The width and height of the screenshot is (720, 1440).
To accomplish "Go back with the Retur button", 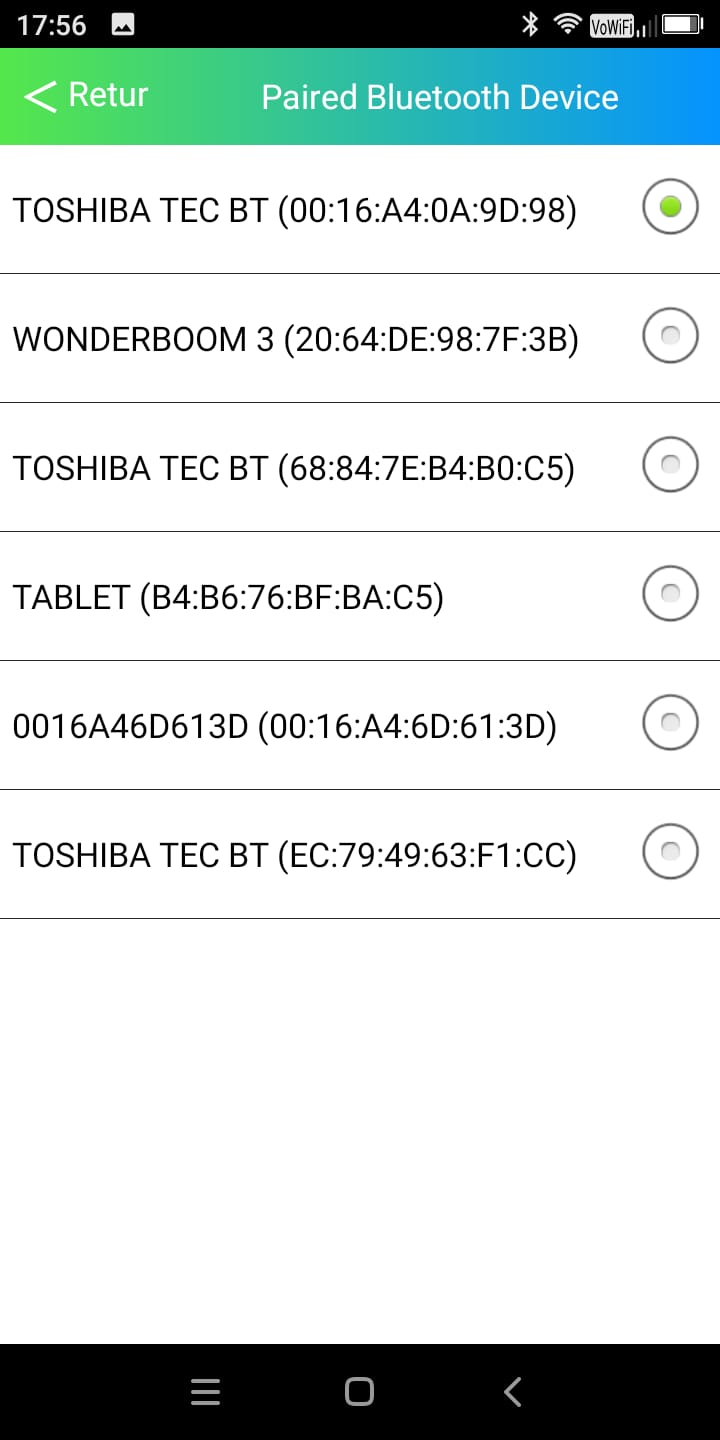I will click(86, 97).
